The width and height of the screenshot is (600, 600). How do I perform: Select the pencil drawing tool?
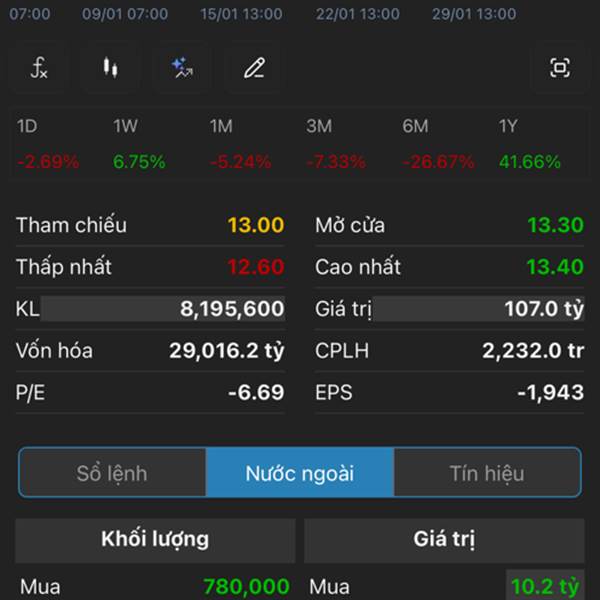pyautogui.click(x=254, y=68)
